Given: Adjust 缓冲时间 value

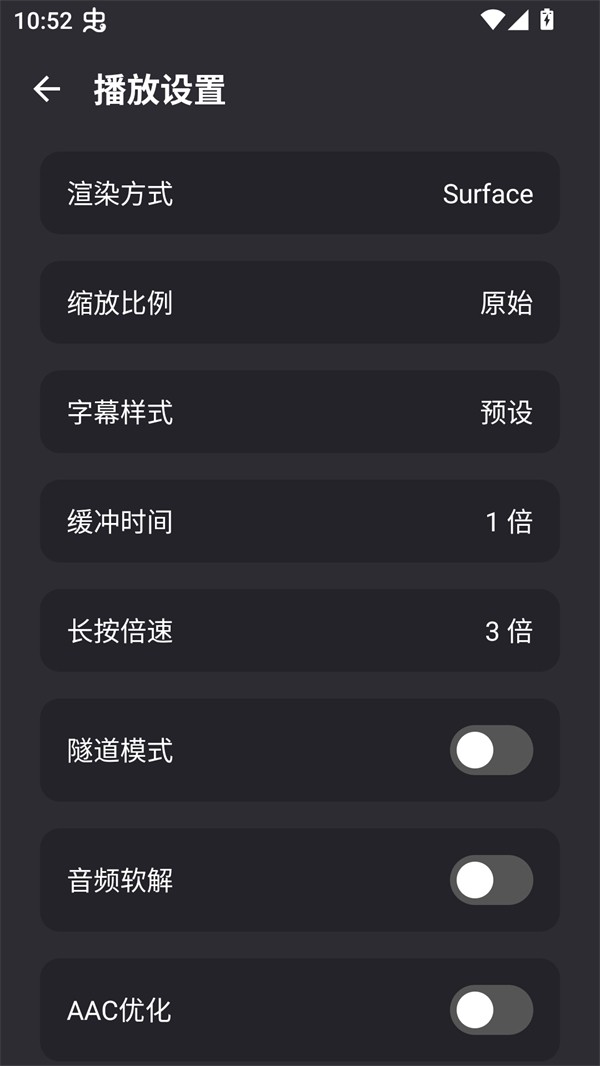Looking at the screenshot, I should point(299,521).
